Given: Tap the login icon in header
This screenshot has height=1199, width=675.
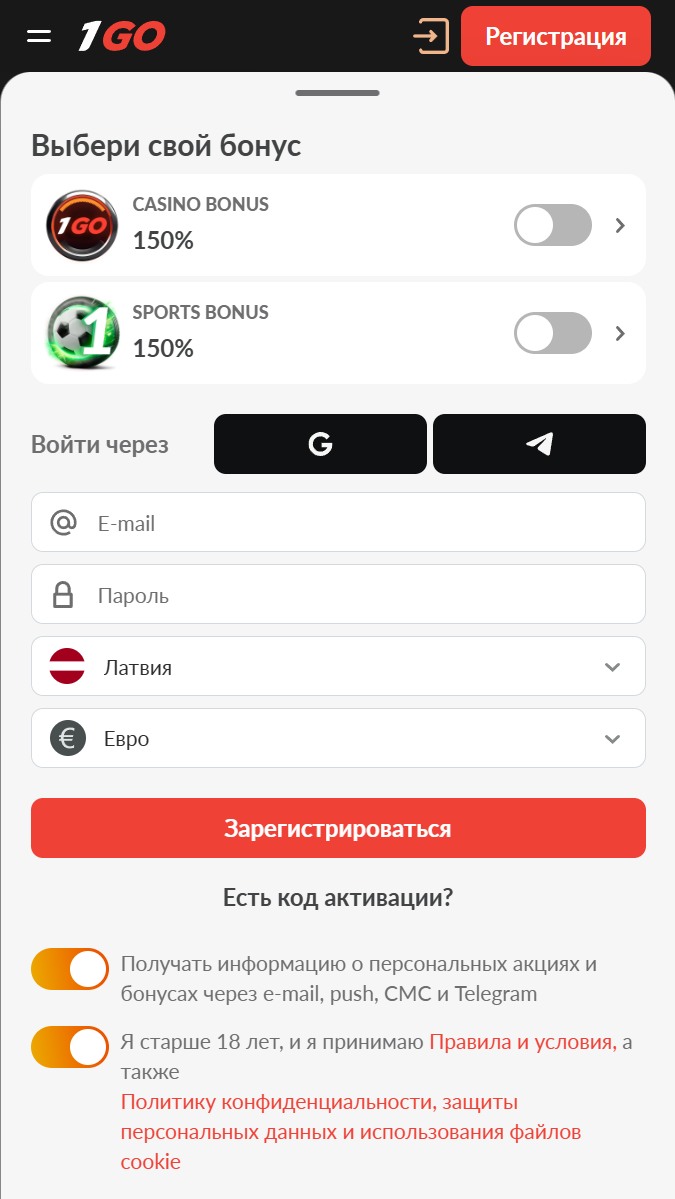Looking at the screenshot, I should coord(431,36).
